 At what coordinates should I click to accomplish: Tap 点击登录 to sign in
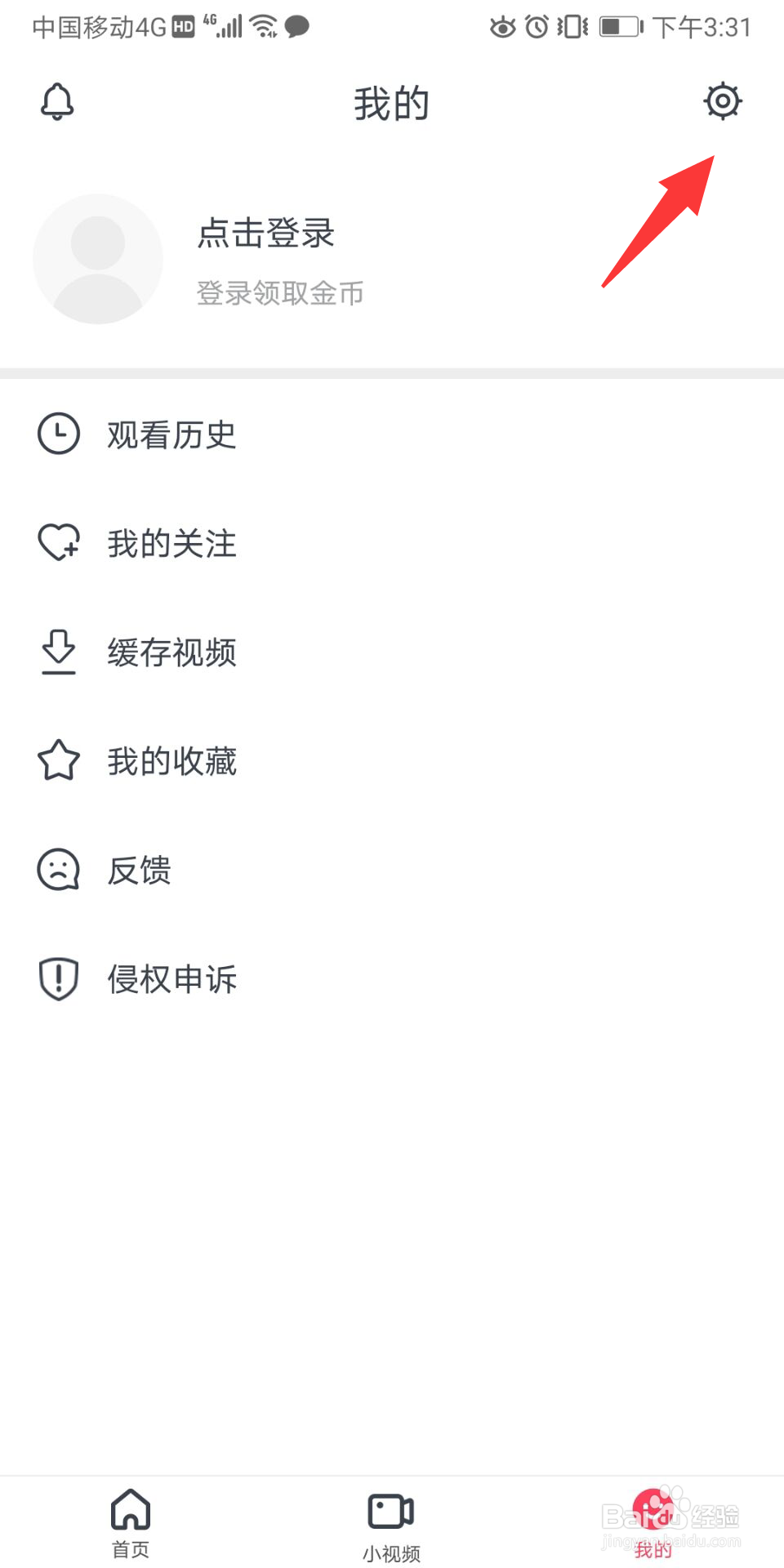[x=266, y=233]
